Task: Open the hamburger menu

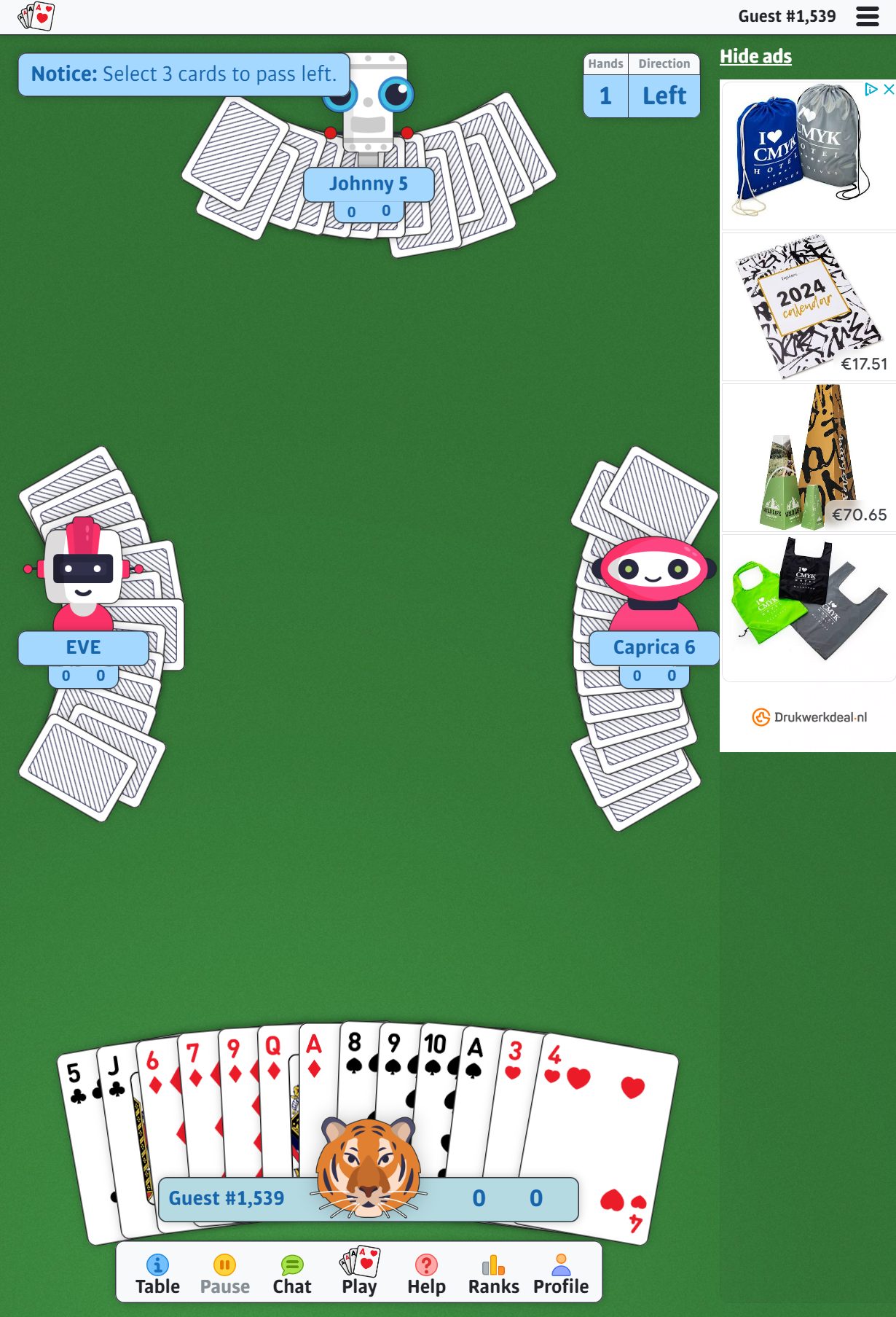Action: (867, 16)
